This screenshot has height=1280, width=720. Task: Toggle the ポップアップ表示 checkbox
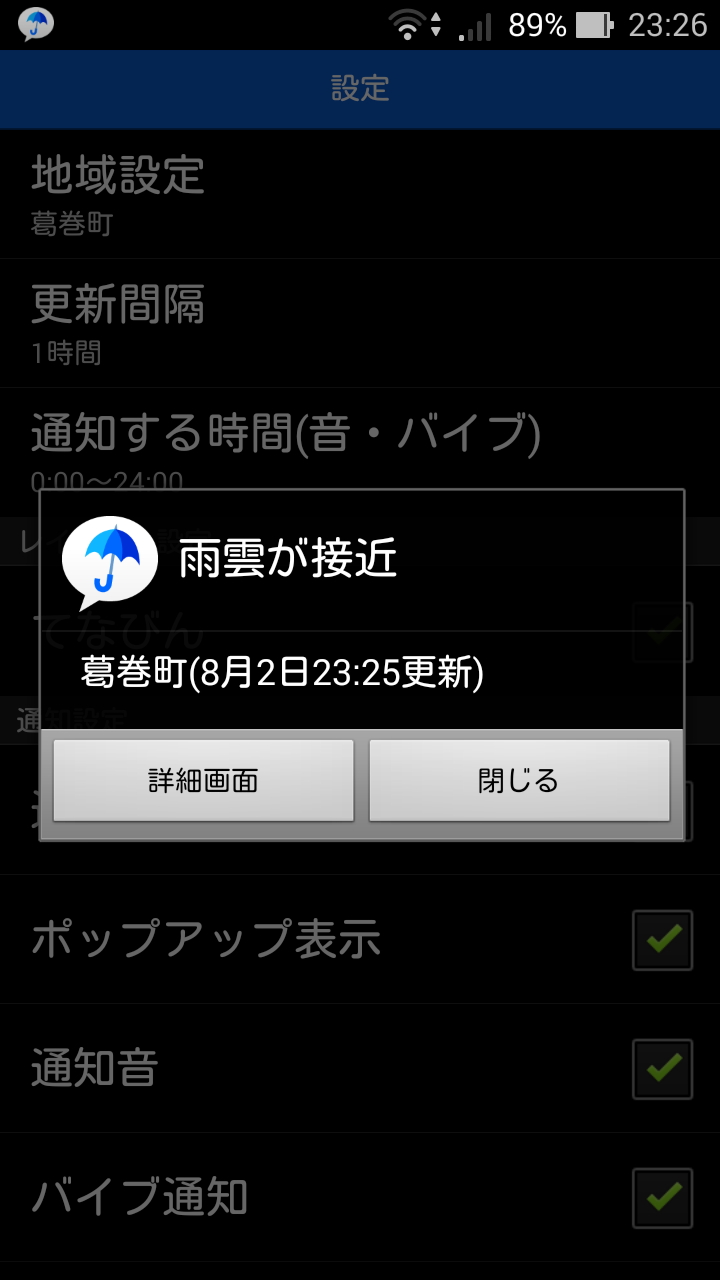tap(661, 940)
